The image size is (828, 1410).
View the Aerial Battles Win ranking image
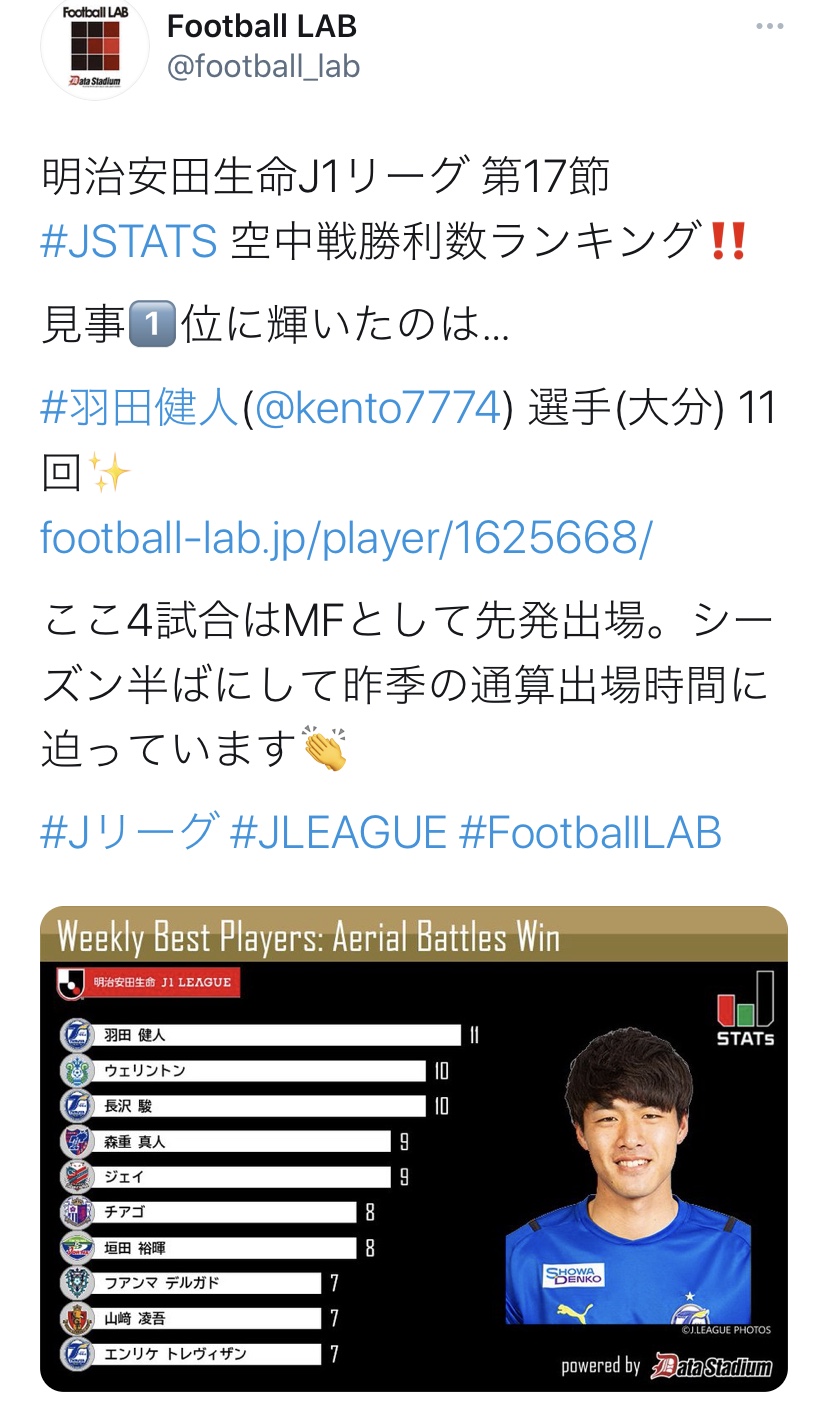[413, 1148]
